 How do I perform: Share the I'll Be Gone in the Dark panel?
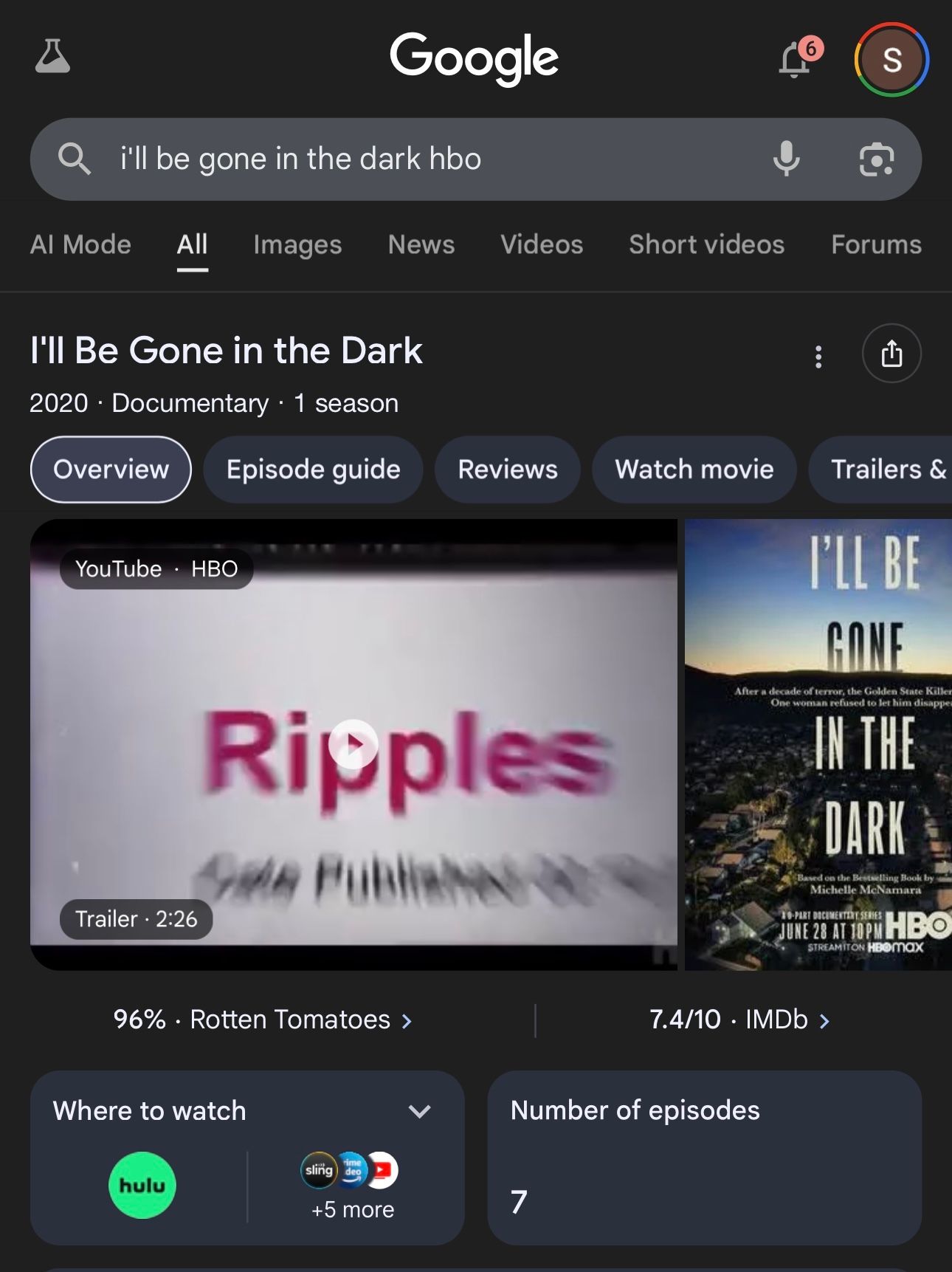click(891, 354)
